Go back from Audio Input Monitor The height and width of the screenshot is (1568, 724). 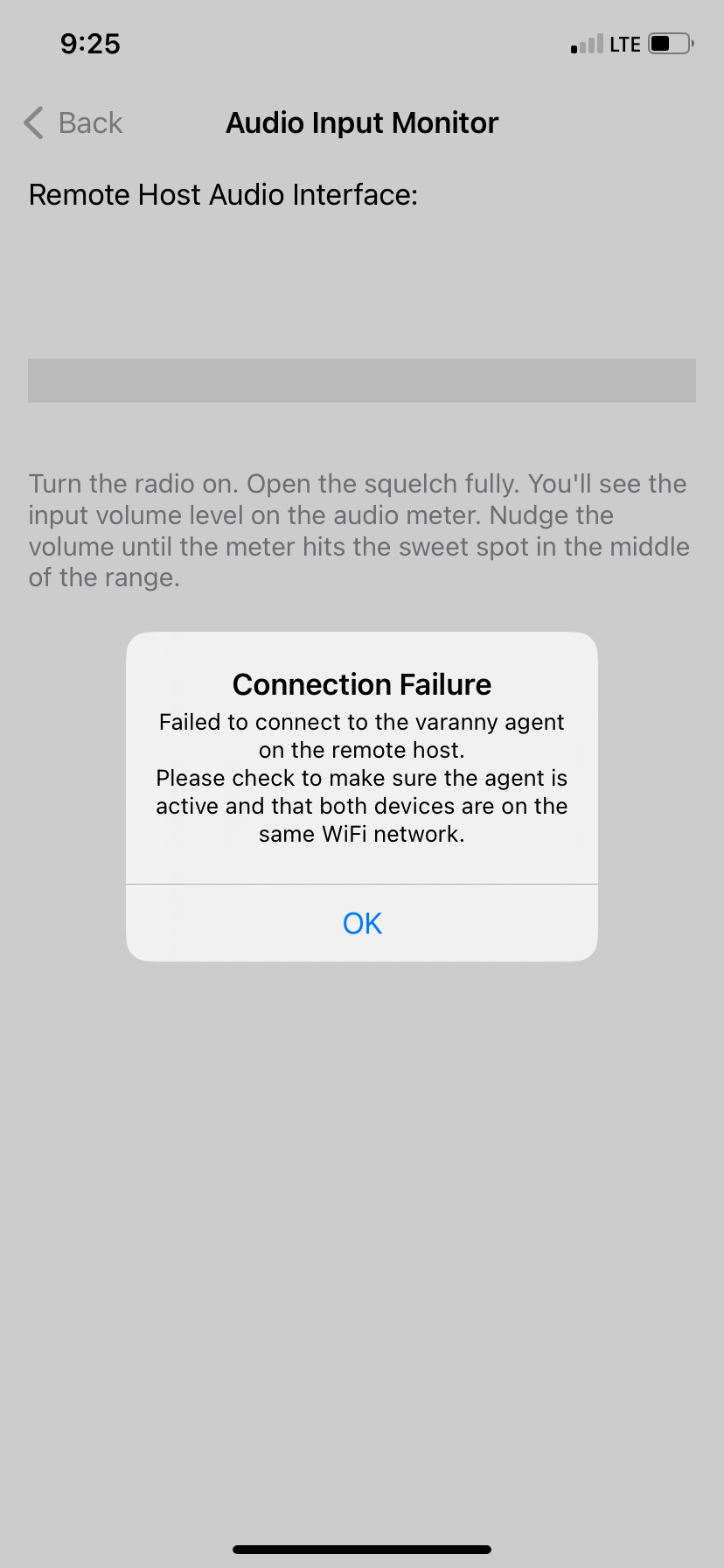73,123
